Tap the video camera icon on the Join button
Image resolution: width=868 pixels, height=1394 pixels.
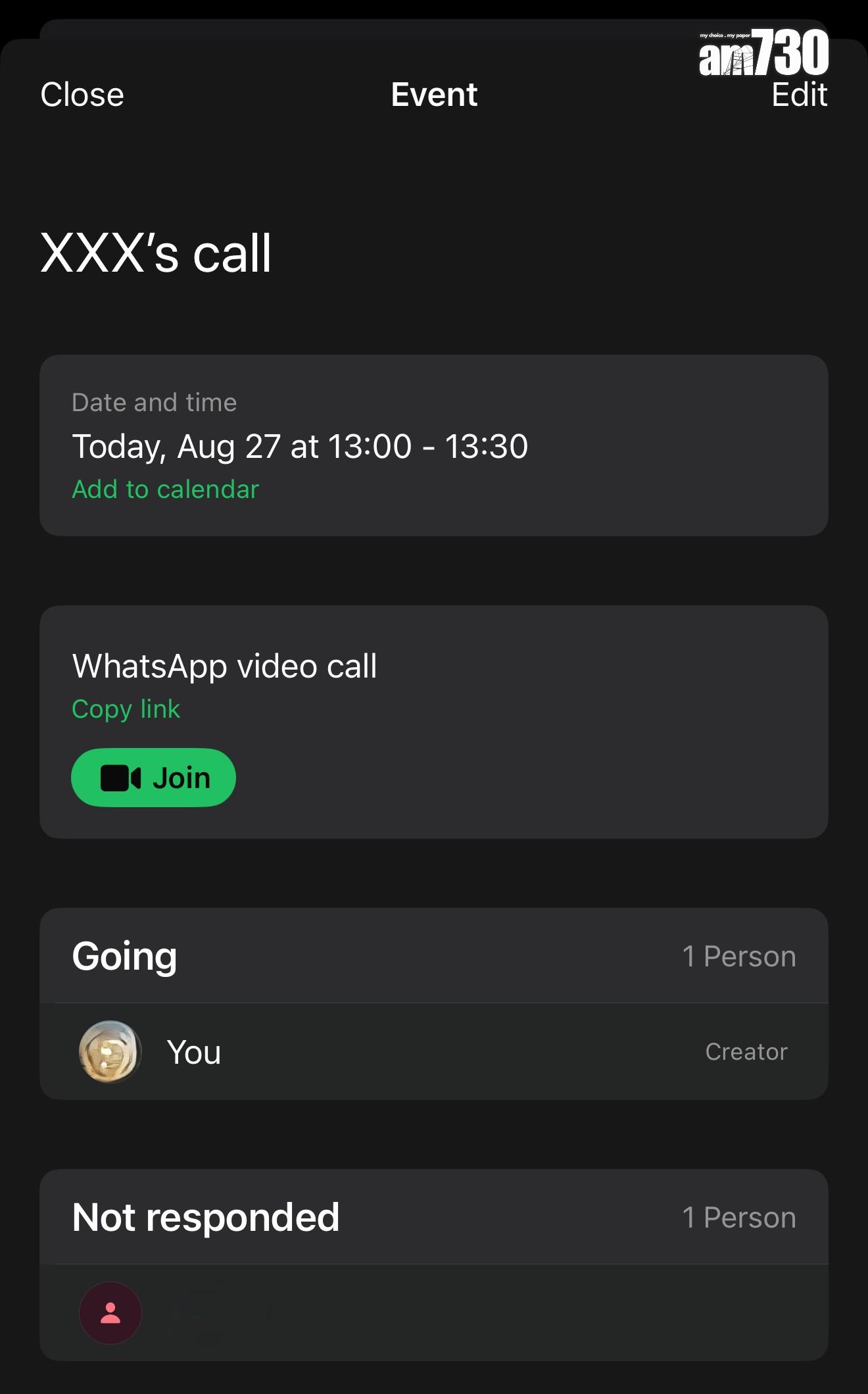[x=120, y=777]
